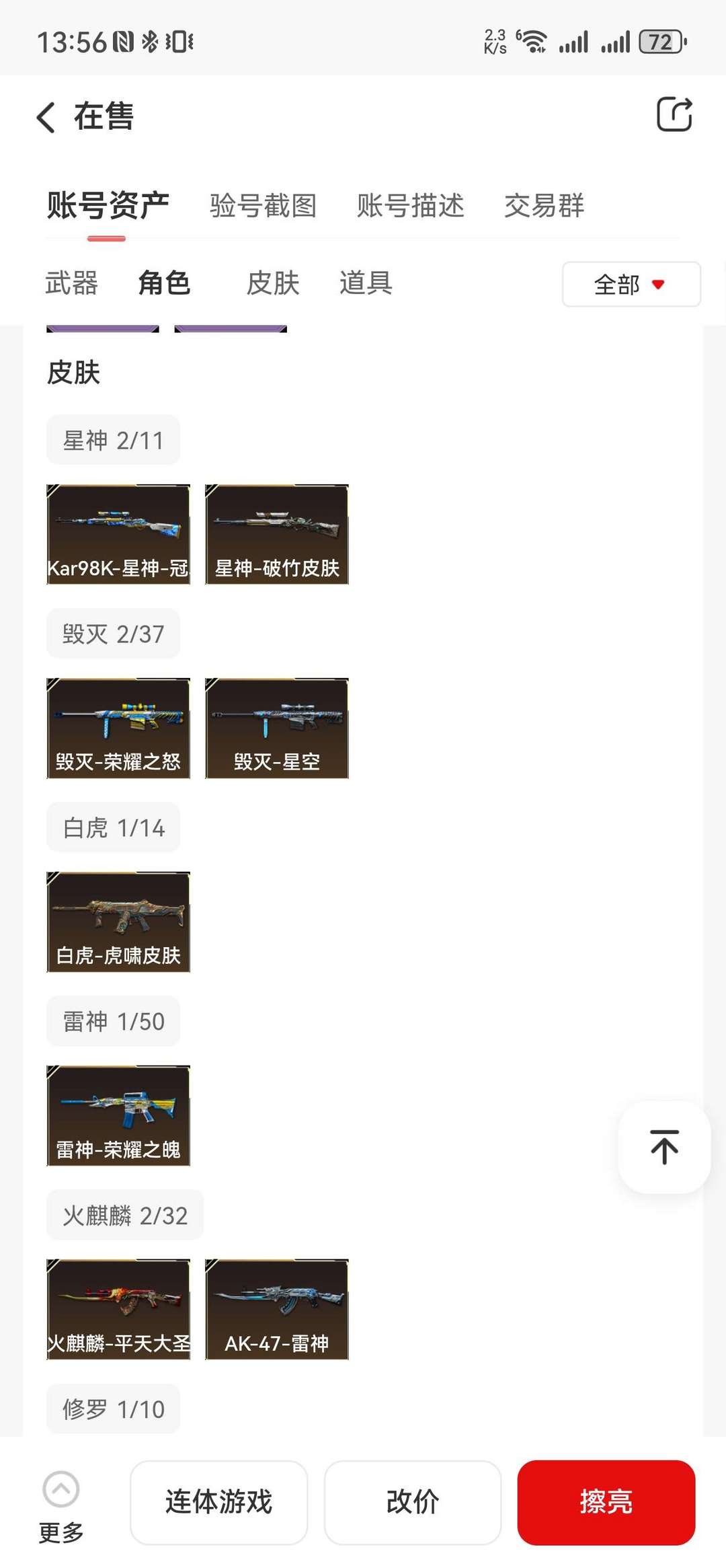Open the 白虎-虎啸皮肤 tile
Image resolution: width=726 pixels, height=1568 pixels.
(118, 922)
